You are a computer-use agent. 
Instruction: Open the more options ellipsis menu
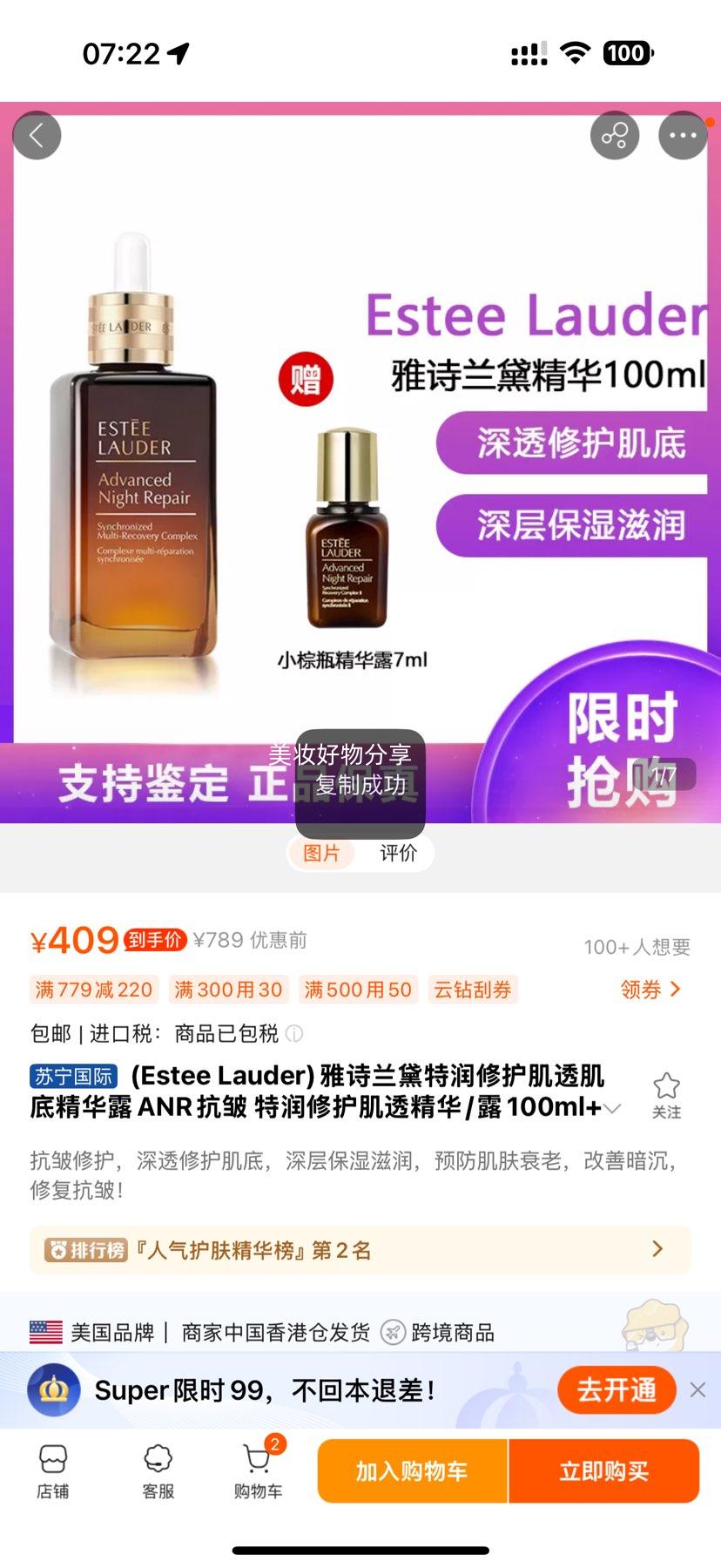click(684, 135)
